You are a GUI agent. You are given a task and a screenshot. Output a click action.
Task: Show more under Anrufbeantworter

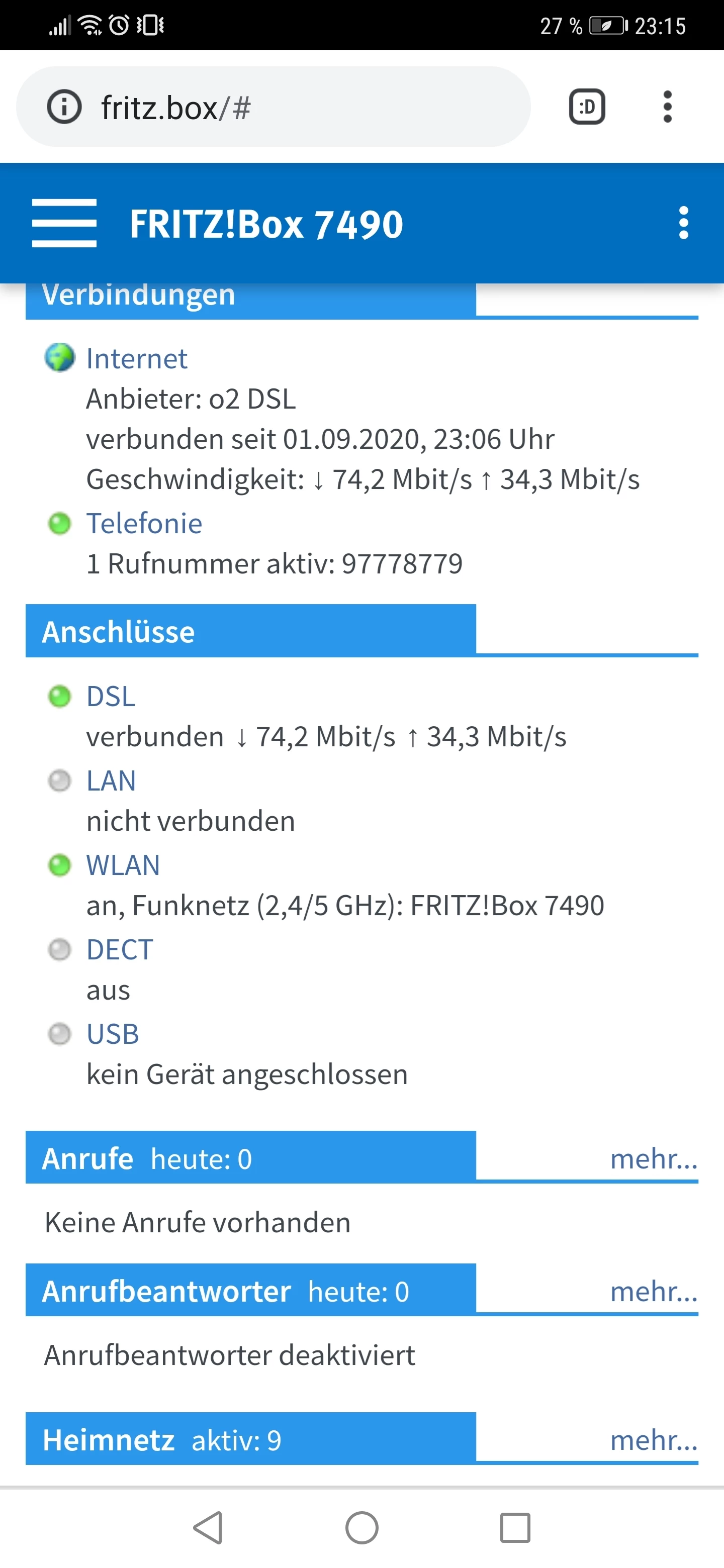(x=654, y=1291)
